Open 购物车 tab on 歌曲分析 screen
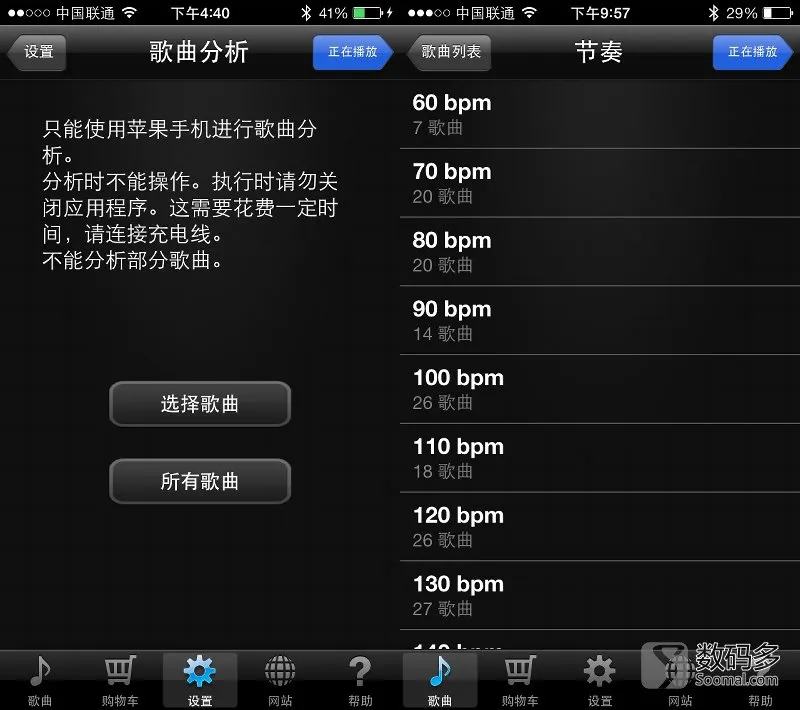The height and width of the screenshot is (710, 800). 120,680
